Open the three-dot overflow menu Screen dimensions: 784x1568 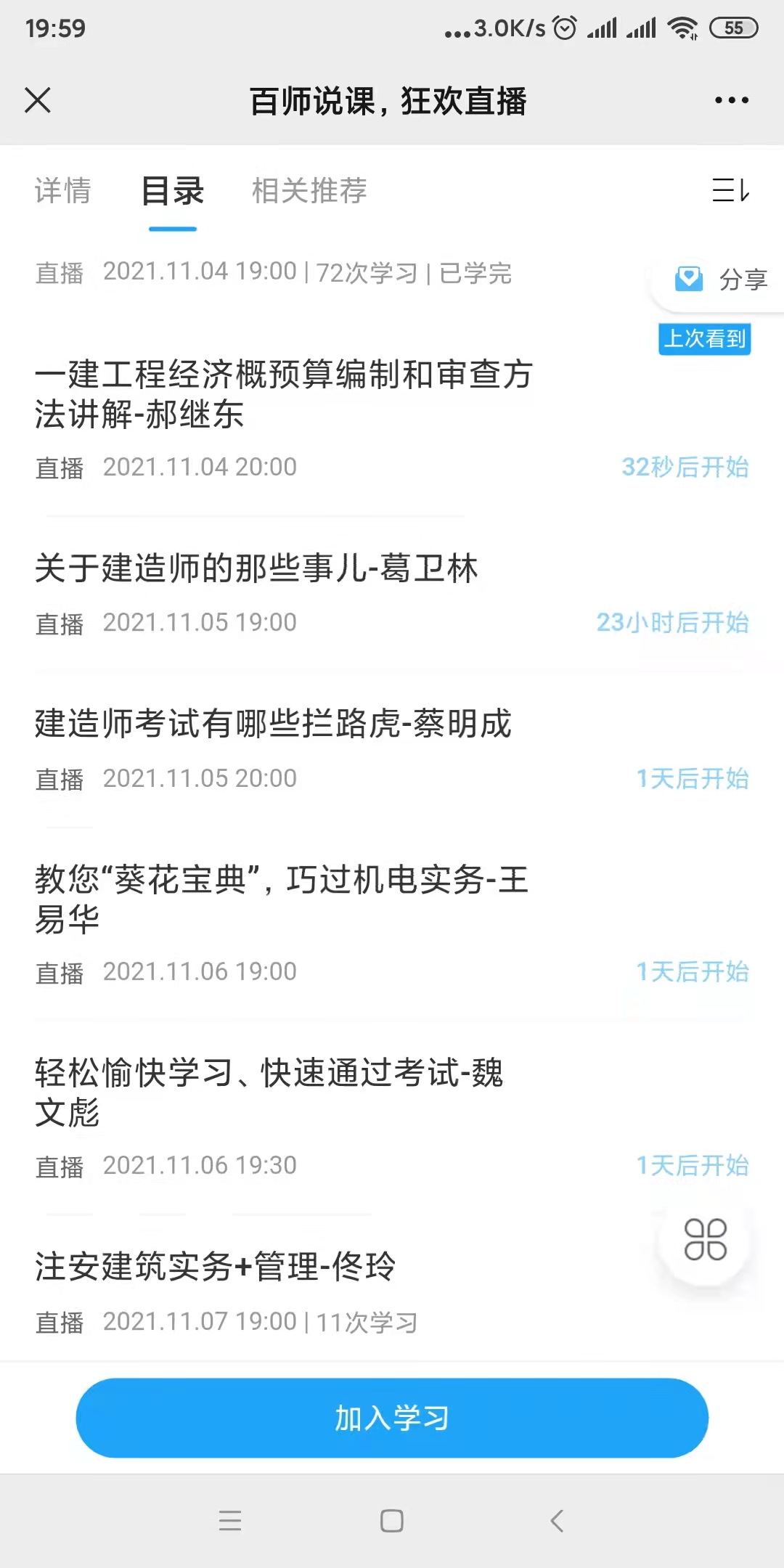(731, 100)
